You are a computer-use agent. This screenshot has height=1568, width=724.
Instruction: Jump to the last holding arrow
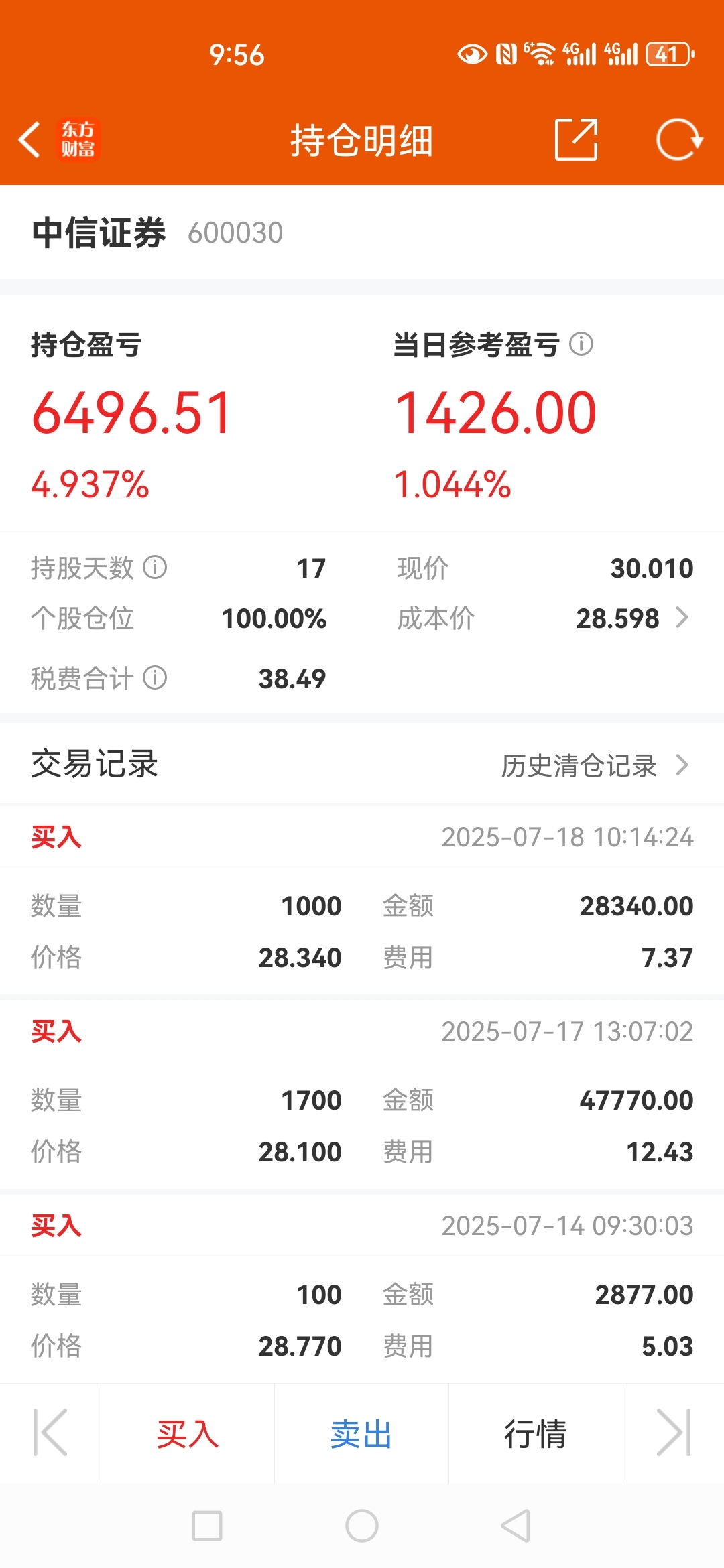coord(674,1433)
